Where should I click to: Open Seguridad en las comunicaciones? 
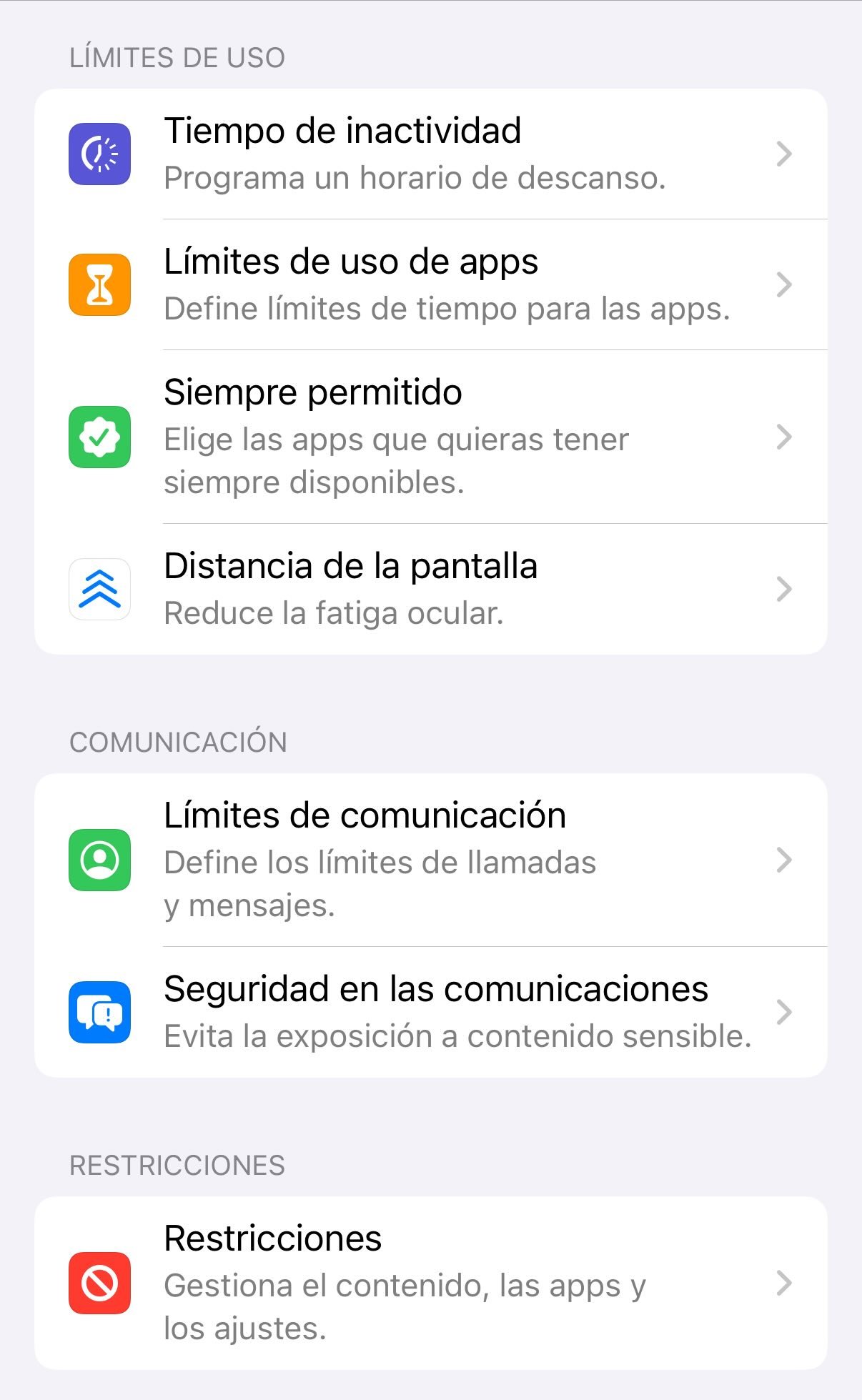click(x=431, y=1012)
